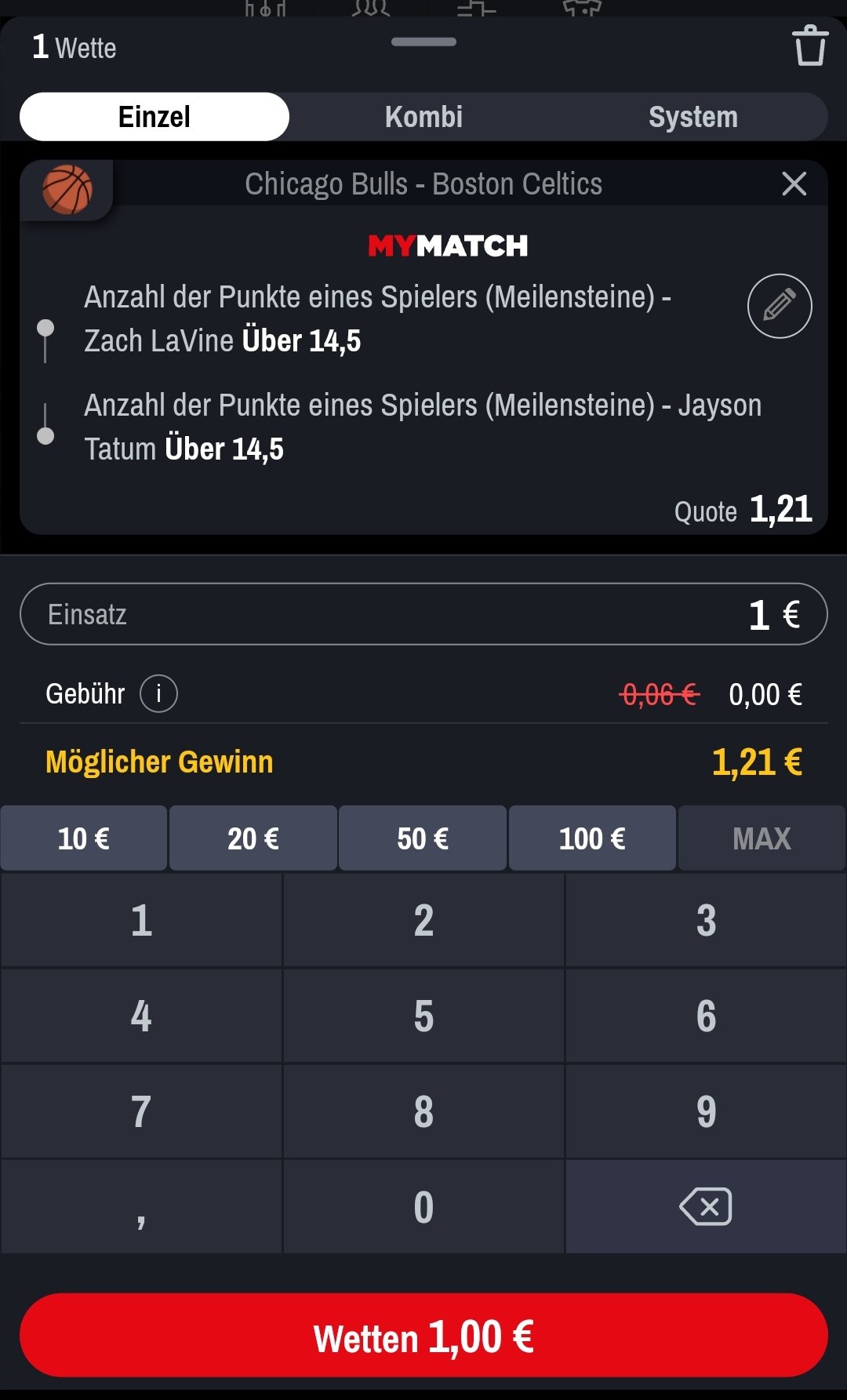Open the Gebühr info icon
The image size is (847, 1400).
click(x=159, y=694)
